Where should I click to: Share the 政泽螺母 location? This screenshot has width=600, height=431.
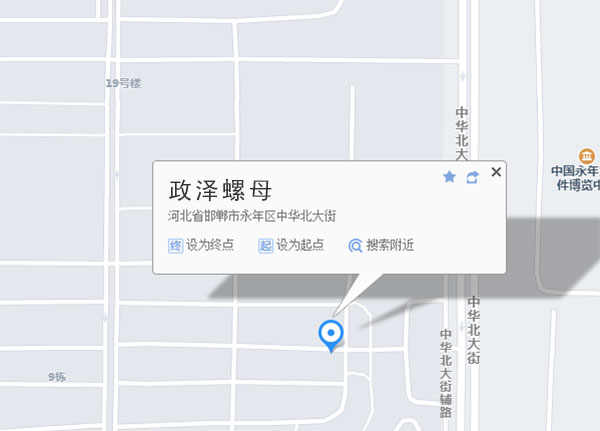tap(473, 177)
